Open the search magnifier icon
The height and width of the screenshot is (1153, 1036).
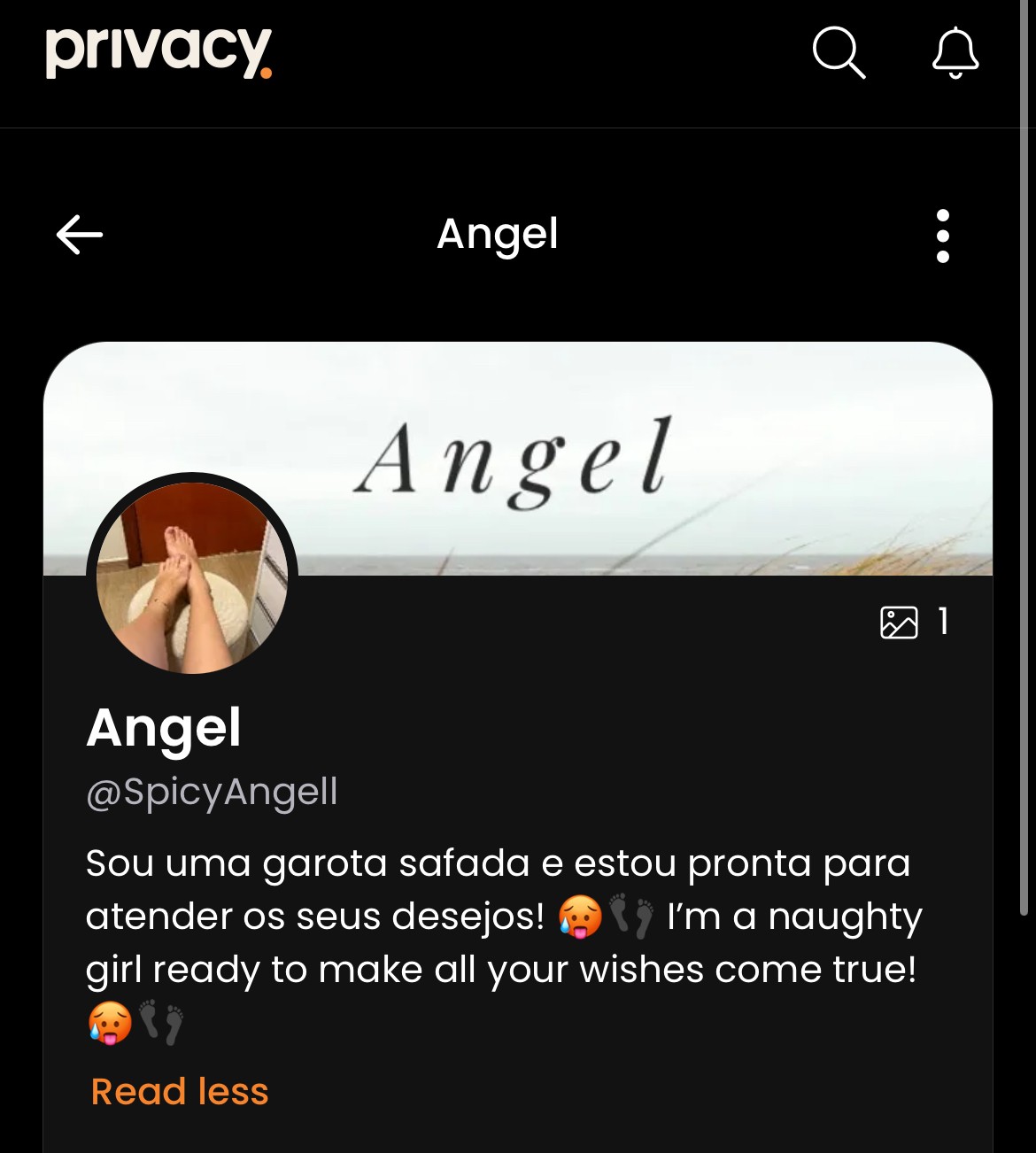pyautogui.click(x=838, y=53)
